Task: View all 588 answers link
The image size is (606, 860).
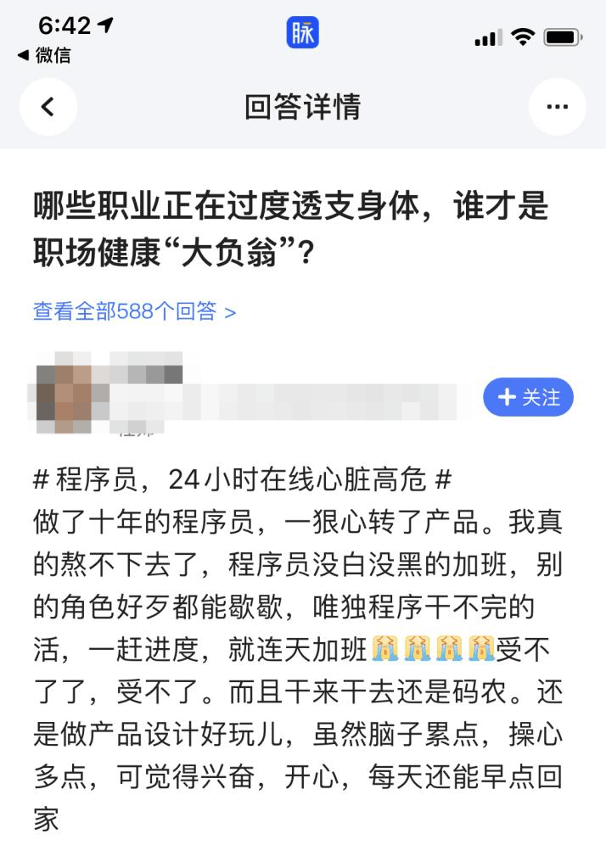Action: (x=134, y=311)
